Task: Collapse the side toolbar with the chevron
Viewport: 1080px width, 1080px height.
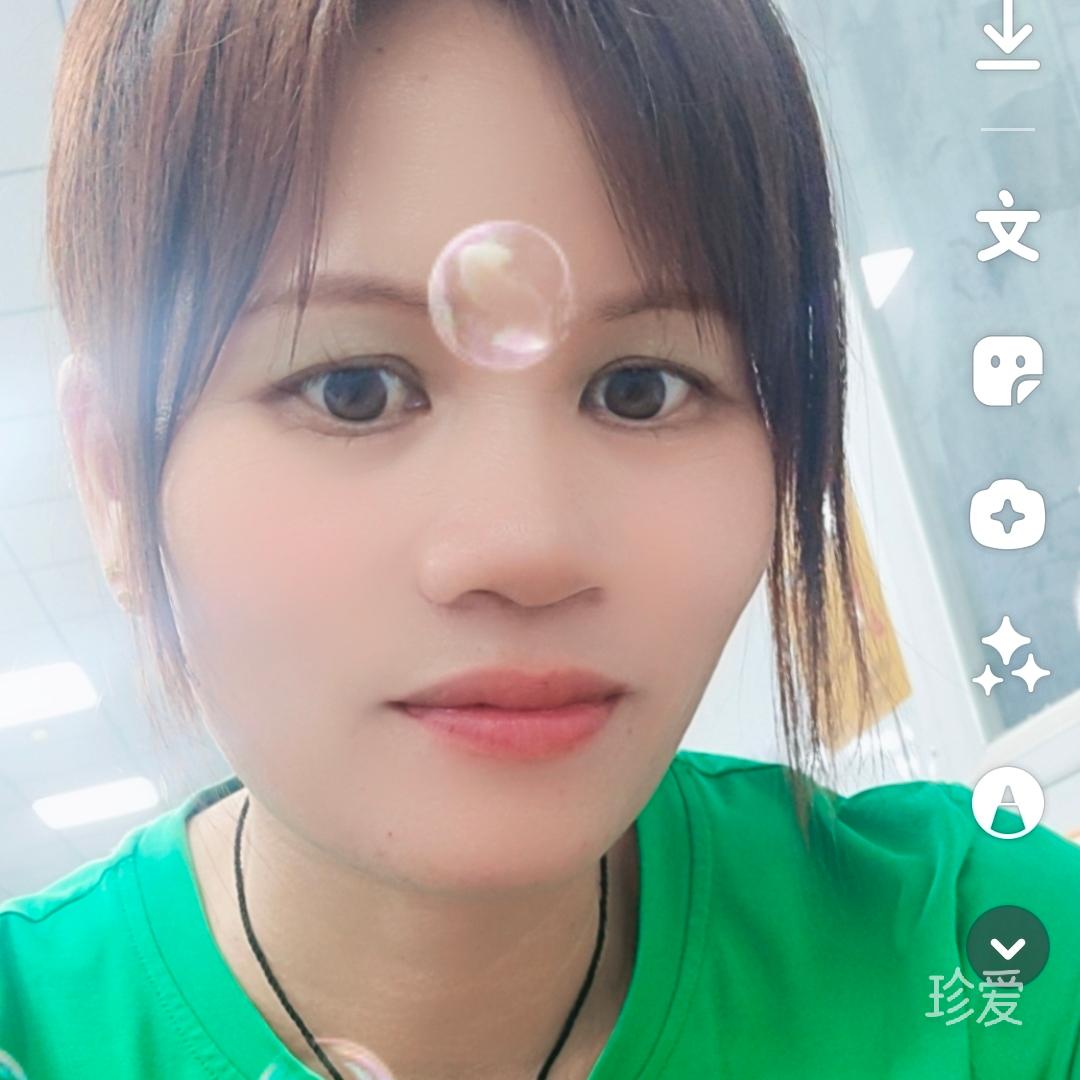Action: click(1008, 946)
